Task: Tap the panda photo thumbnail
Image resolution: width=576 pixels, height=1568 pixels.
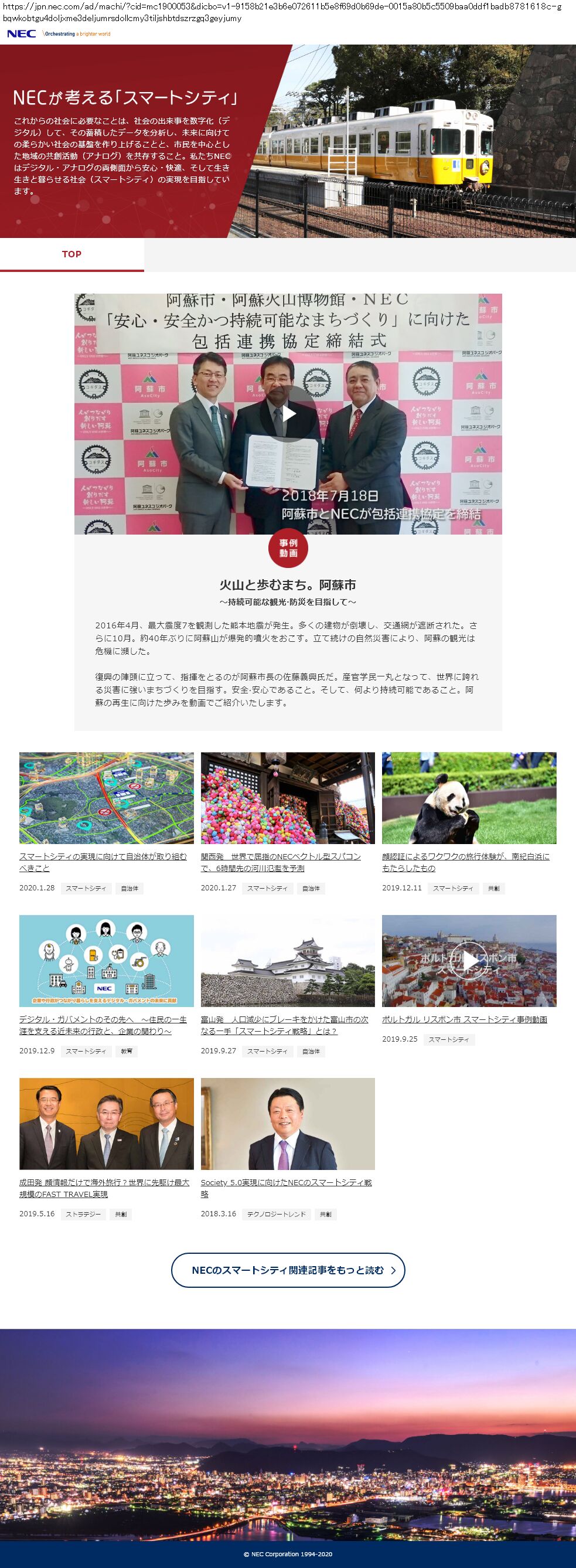Action: 469,797
